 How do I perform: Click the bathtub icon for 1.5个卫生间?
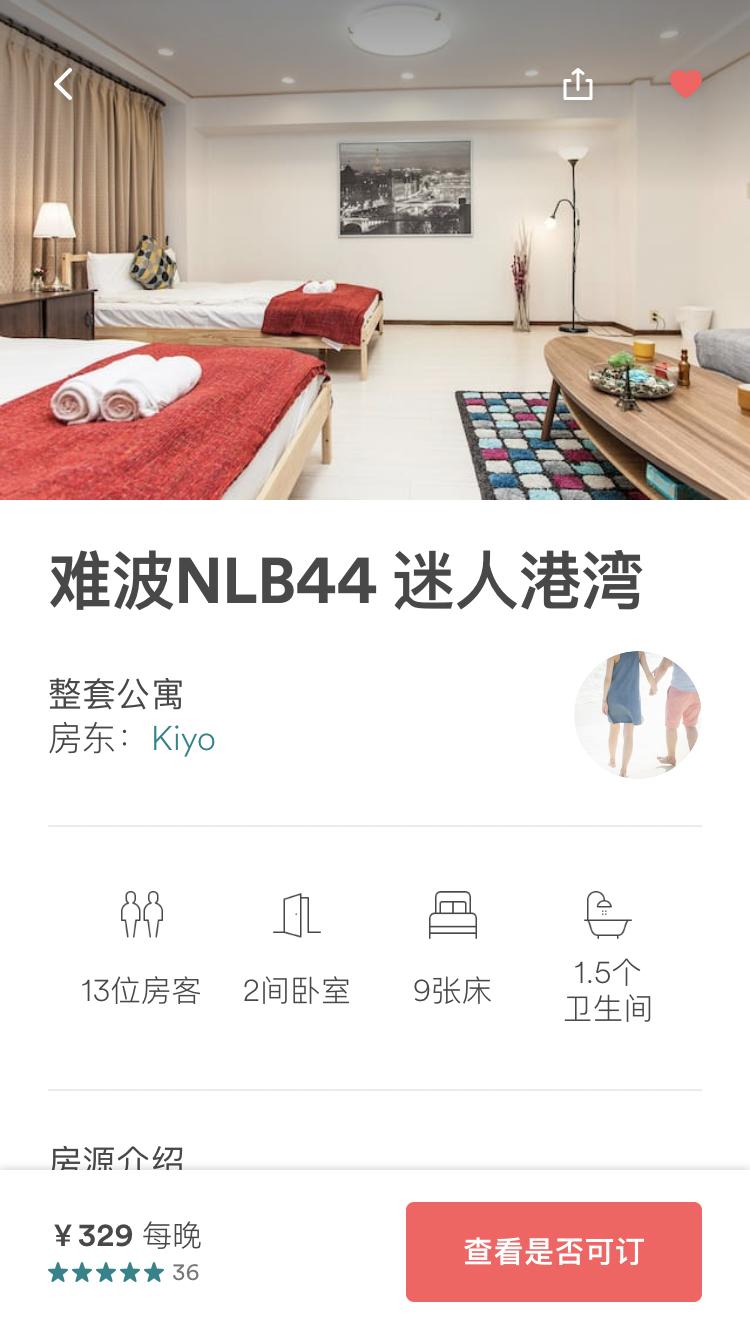coord(607,912)
